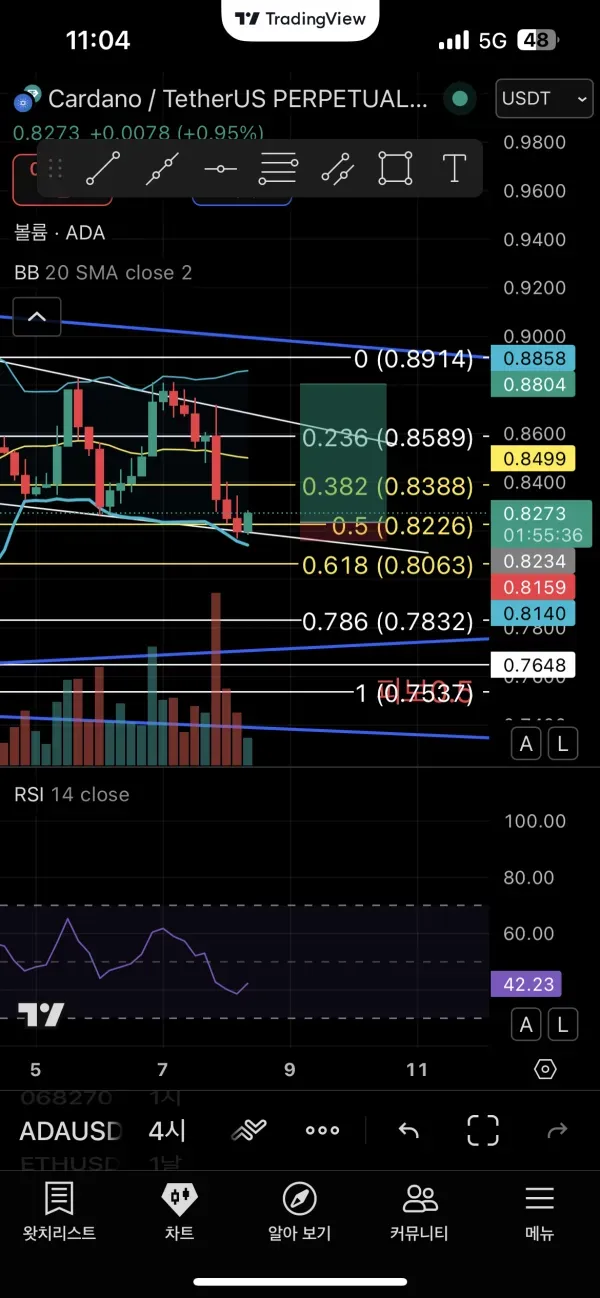Collapse the indicator legend chevron
Image resolution: width=600 pixels, height=1298 pixels.
37,317
